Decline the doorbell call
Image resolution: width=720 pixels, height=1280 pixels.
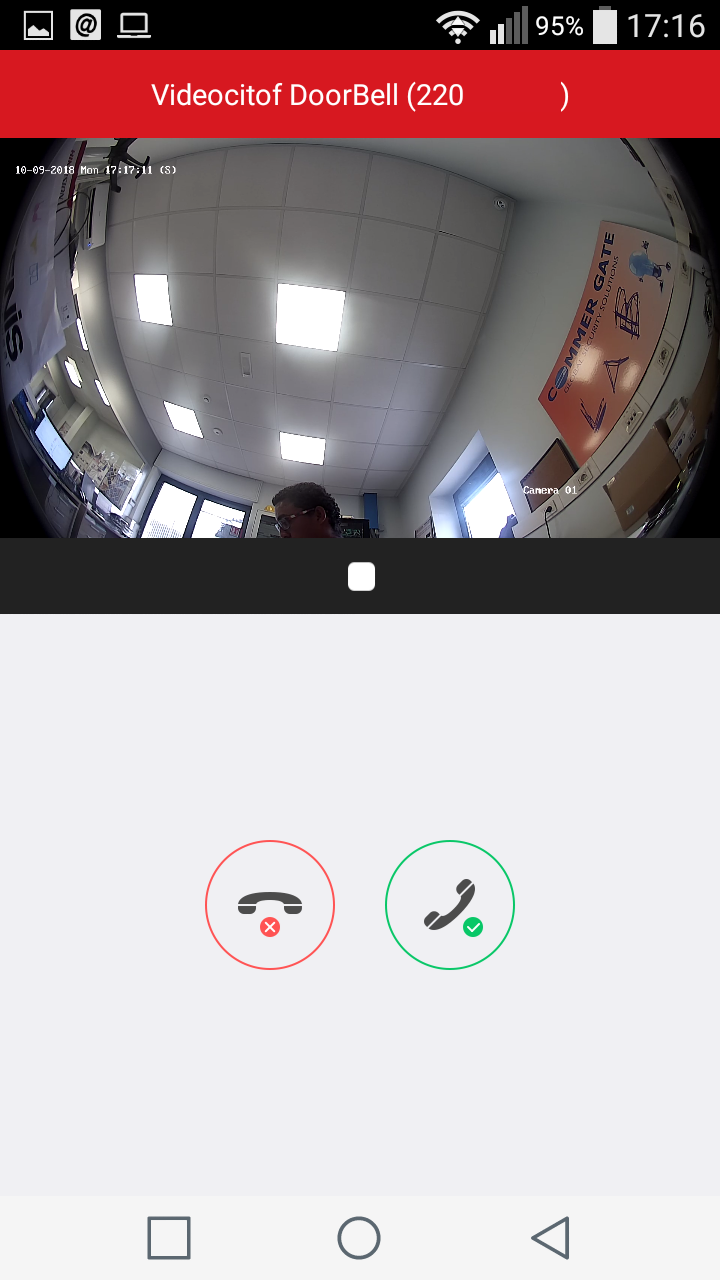point(270,905)
